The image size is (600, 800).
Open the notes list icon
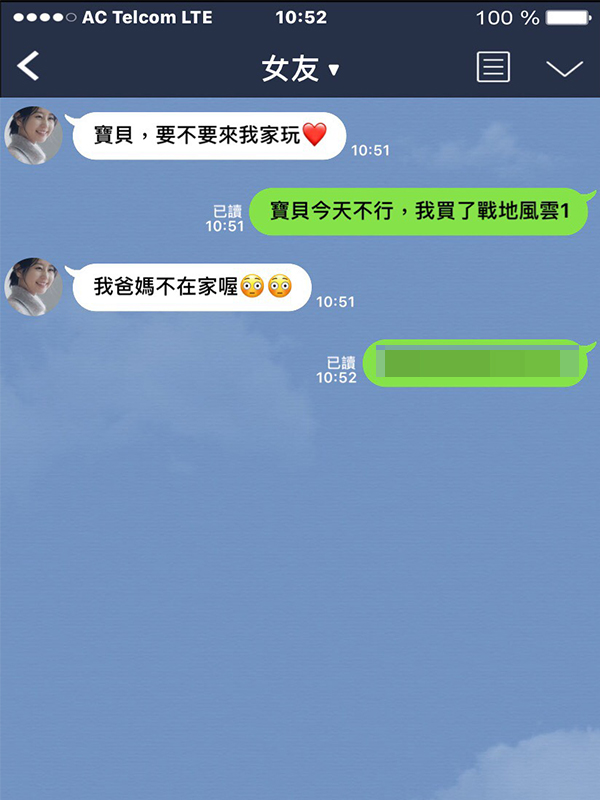coord(492,67)
